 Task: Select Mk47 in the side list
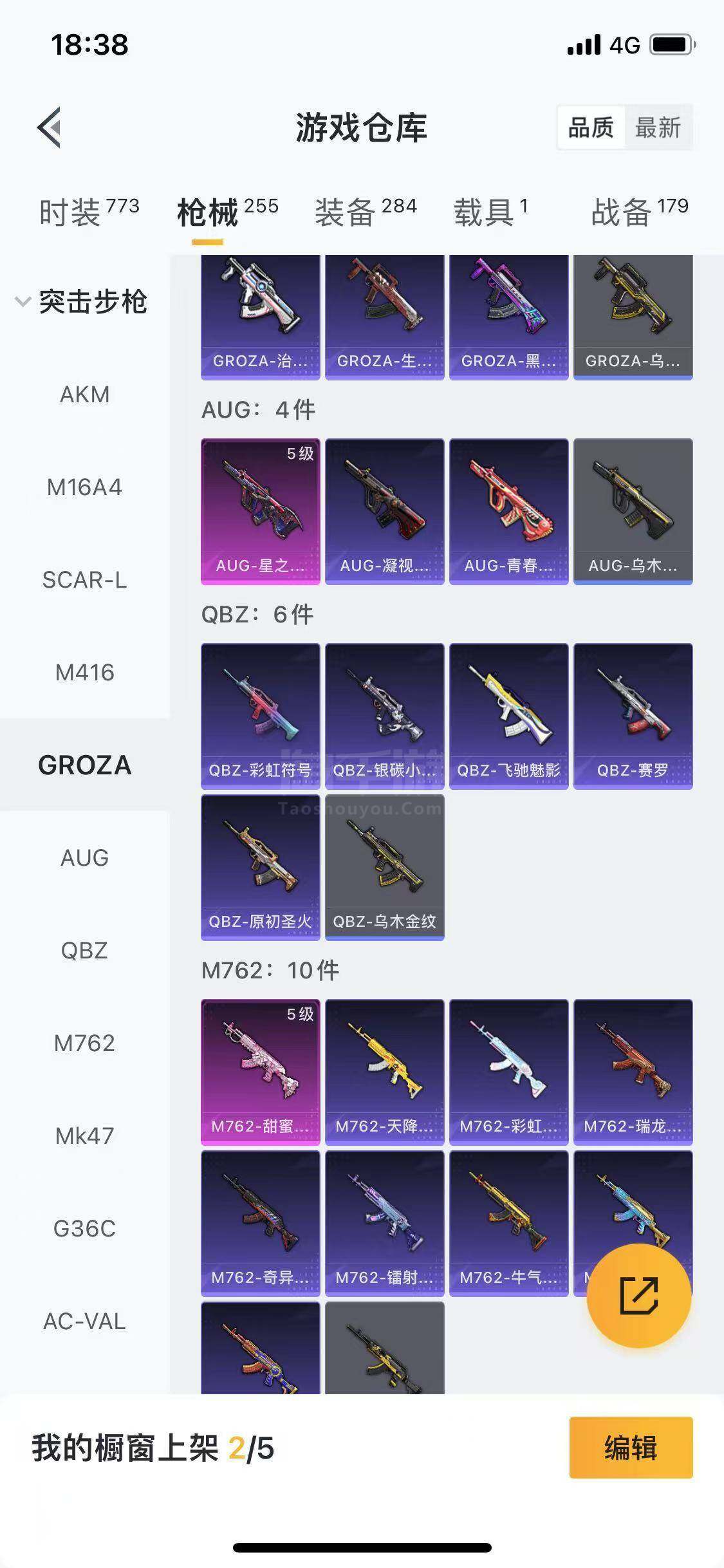click(x=85, y=1135)
